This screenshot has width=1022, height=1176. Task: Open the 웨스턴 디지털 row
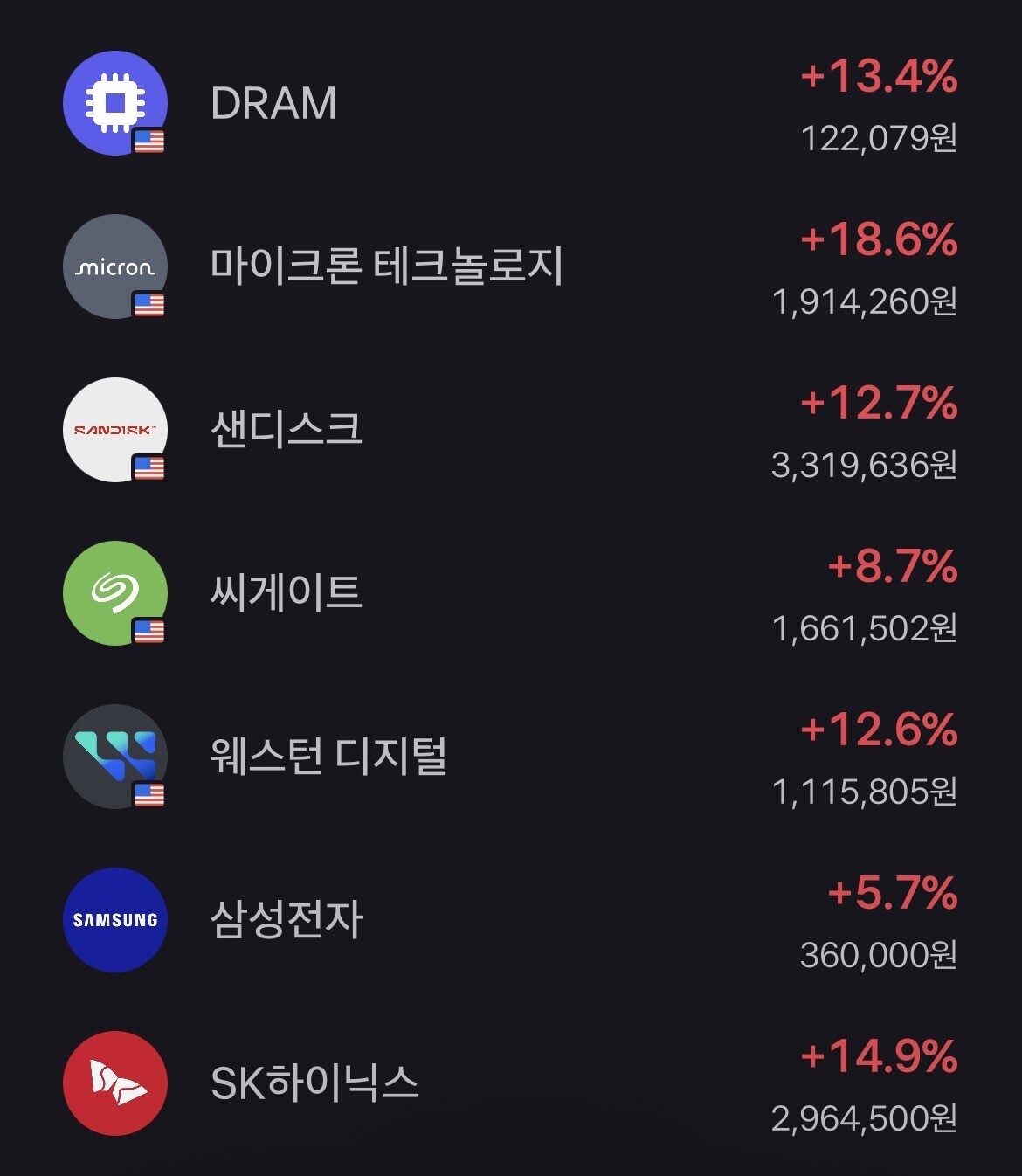[x=511, y=757]
